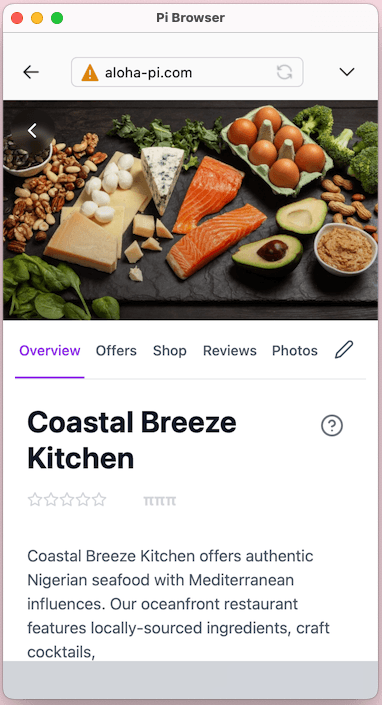Image resolution: width=382 pixels, height=705 pixels.
Task: Close the window with the red button
Action: coord(17,18)
